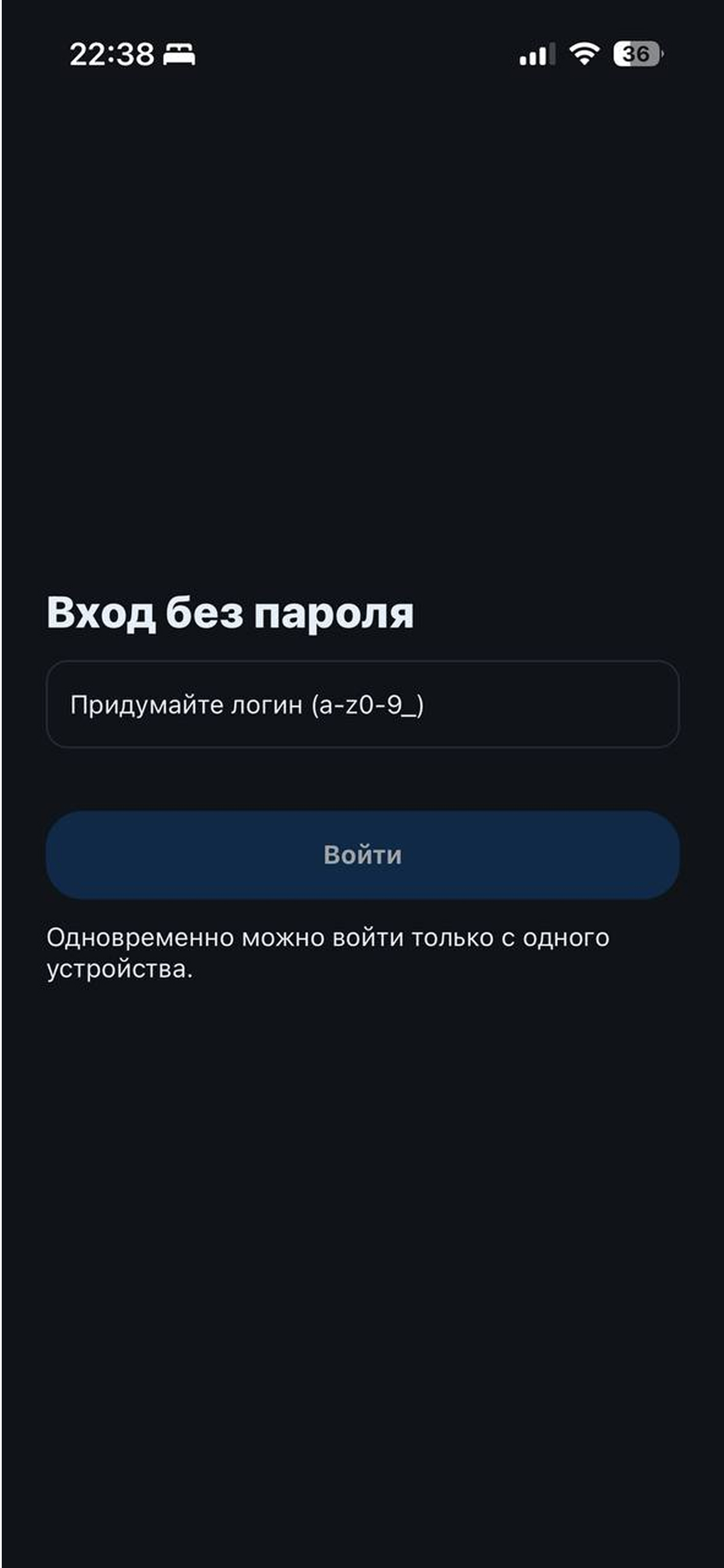Tap the Sleep Focus bed icon in status bar
The width and height of the screenshot is (724, 1568).
point(177,55)
